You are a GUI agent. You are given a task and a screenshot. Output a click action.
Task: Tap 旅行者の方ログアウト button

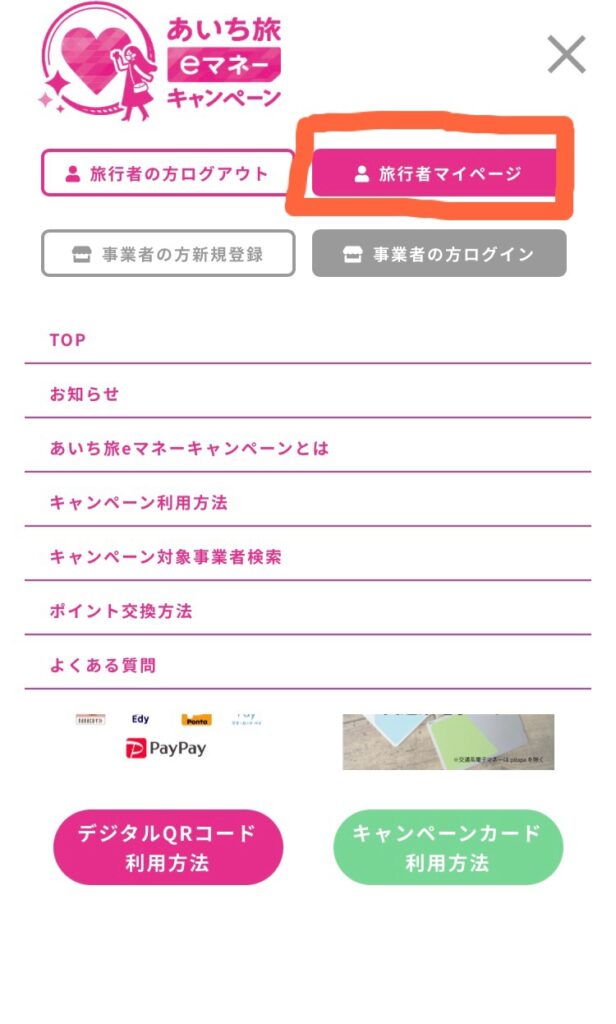pos(168,173)
